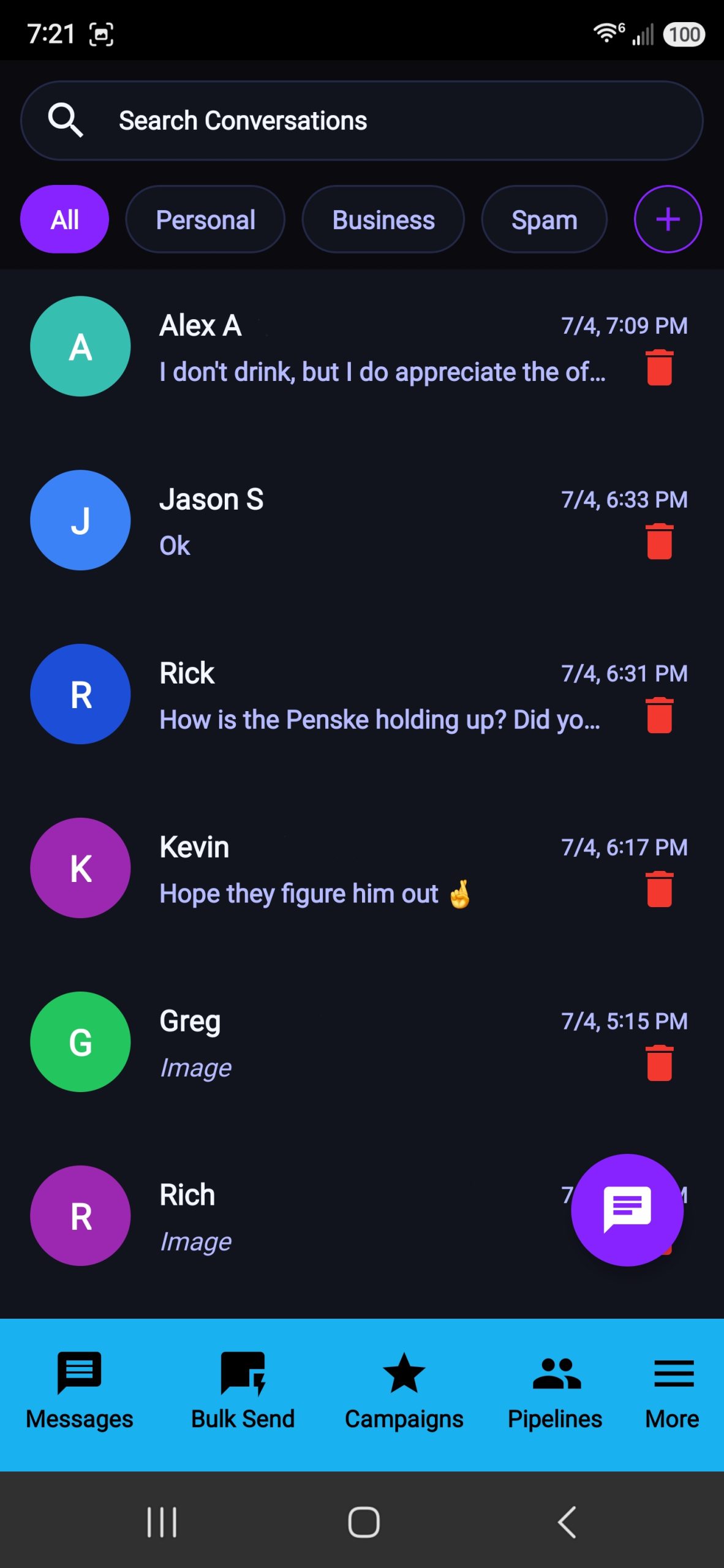
Task: Delete Kevin's conversation with trash icon
Action: point(660,889)
